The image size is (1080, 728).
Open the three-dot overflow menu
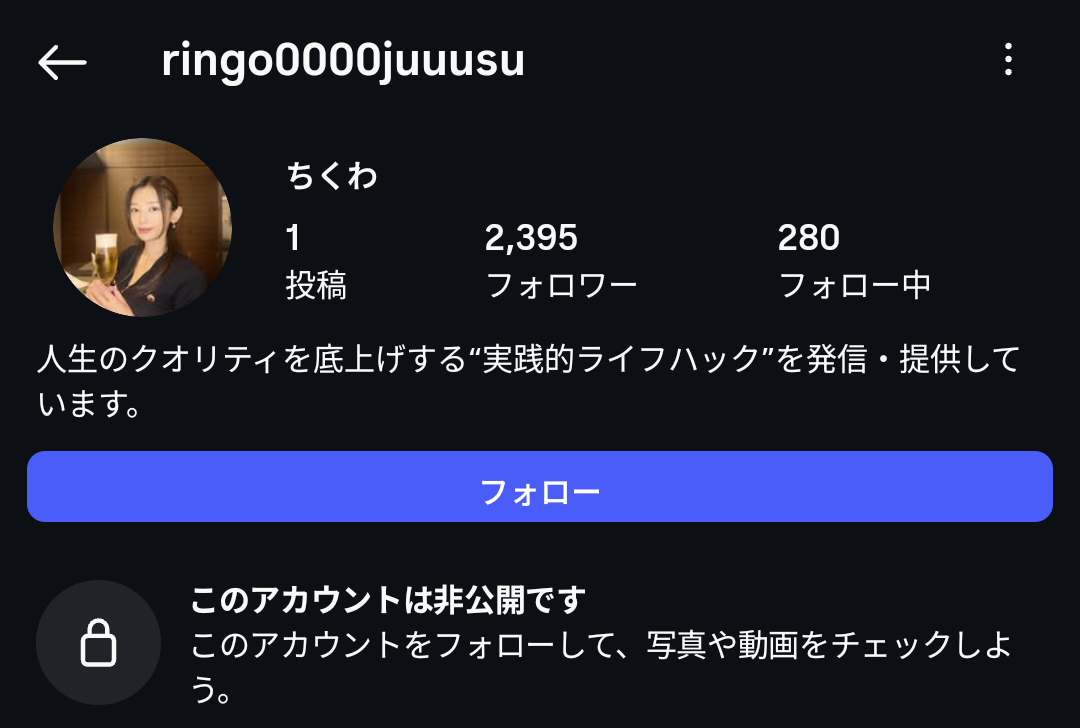1008,61
